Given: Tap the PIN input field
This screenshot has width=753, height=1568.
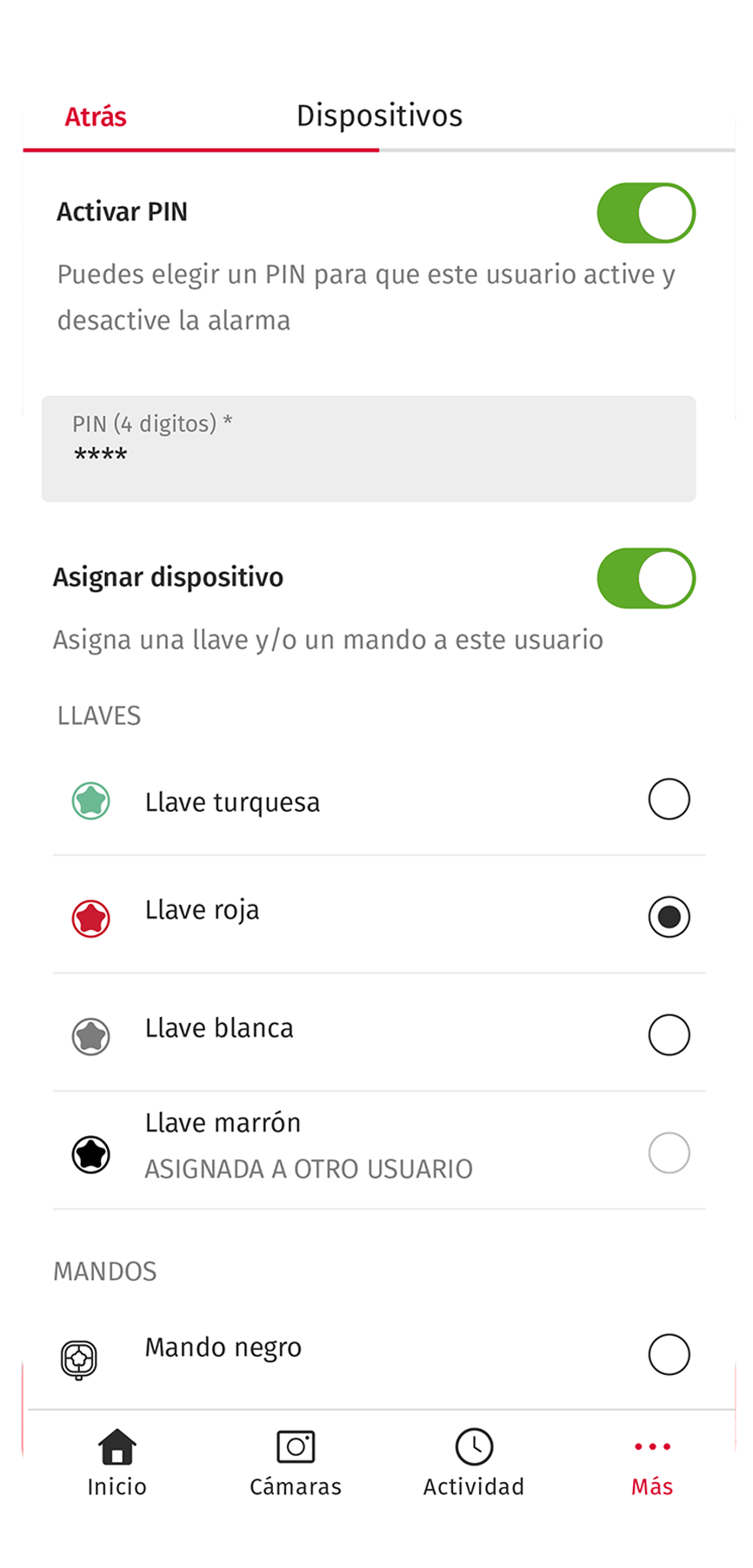Looking at the screenshot, I should coord(368,448).
